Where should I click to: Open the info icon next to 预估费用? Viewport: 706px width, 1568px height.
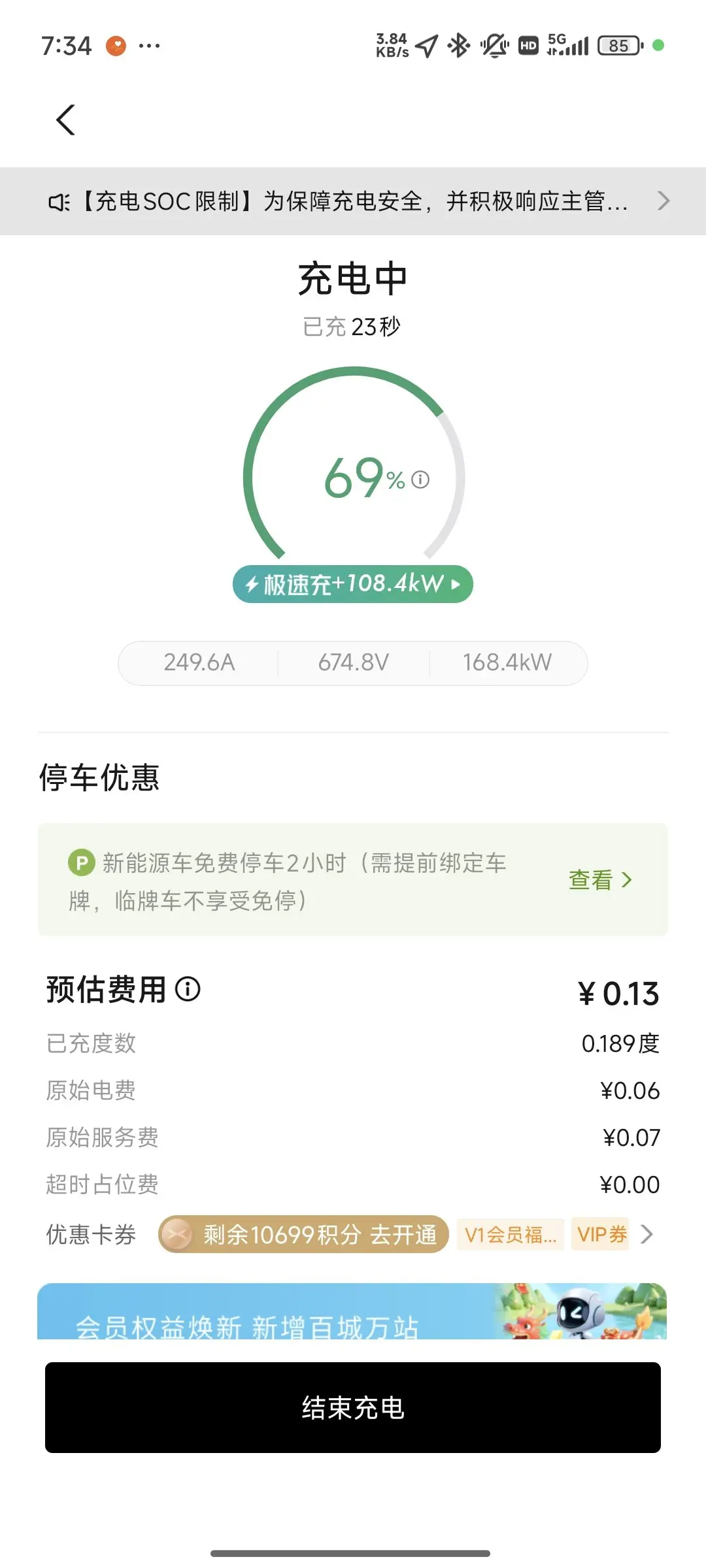click(188, 989)
